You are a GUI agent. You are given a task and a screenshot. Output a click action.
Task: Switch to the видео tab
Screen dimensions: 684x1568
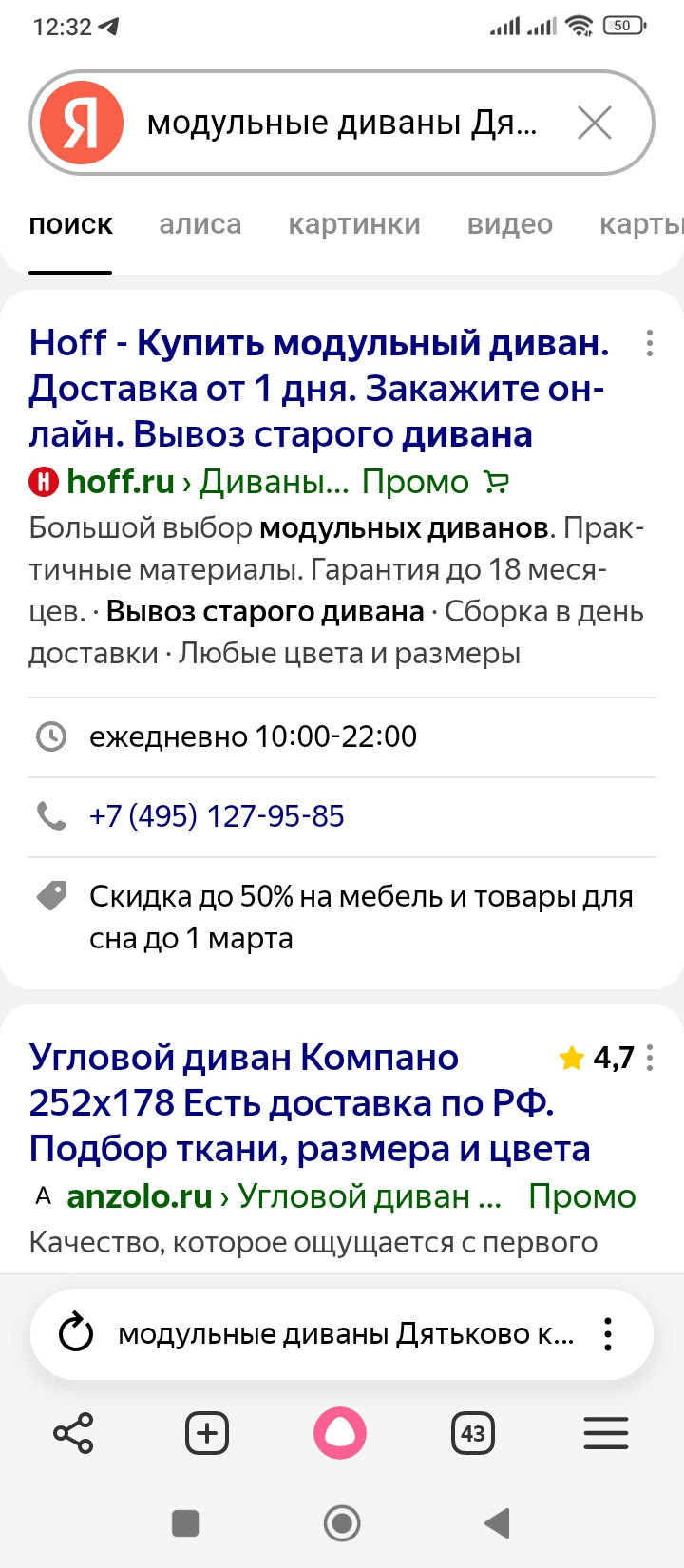pyautogui.click(x=509, y=224)
